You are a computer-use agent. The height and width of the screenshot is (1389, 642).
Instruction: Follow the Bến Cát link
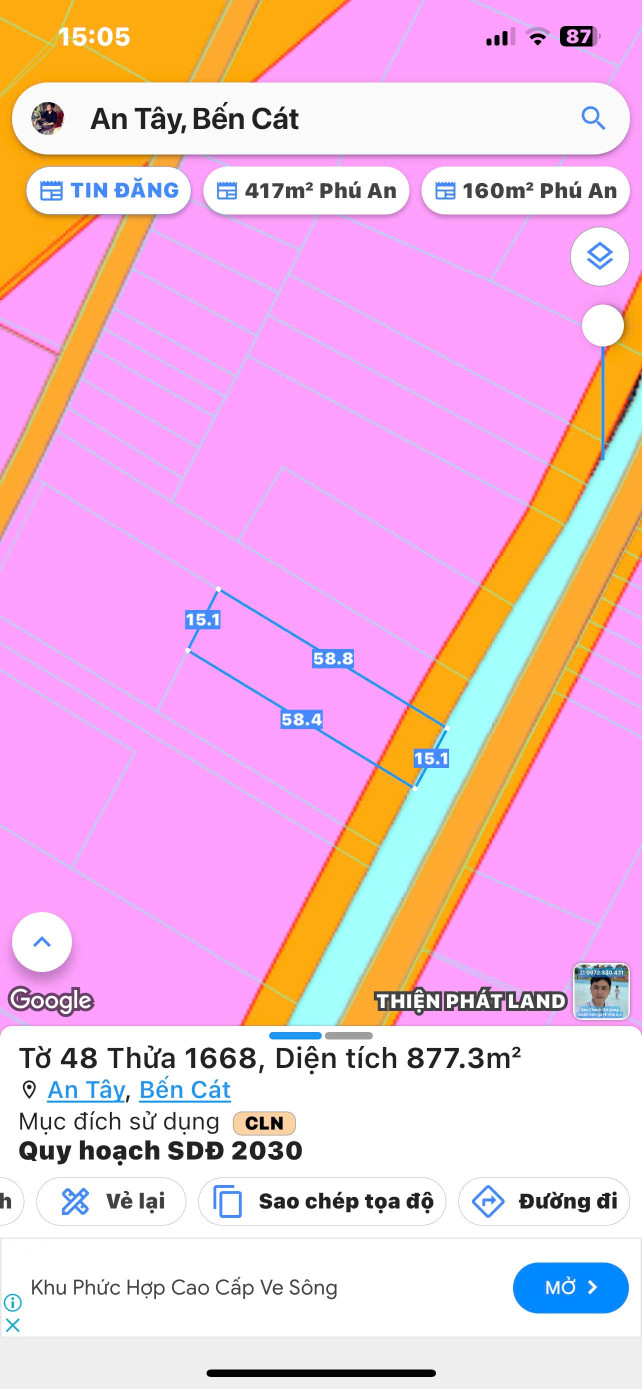point(185,1090)
